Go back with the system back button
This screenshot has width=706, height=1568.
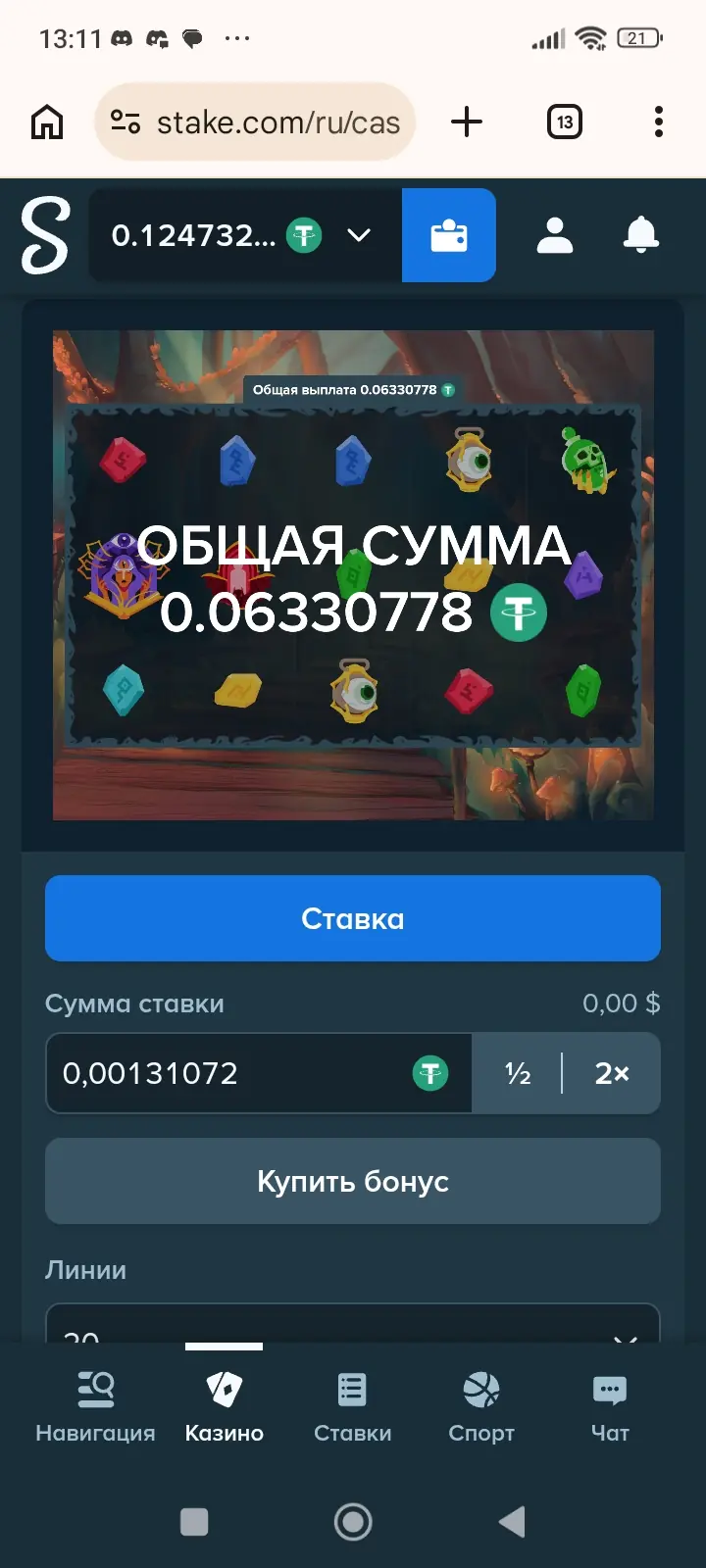pos(513,1522)
